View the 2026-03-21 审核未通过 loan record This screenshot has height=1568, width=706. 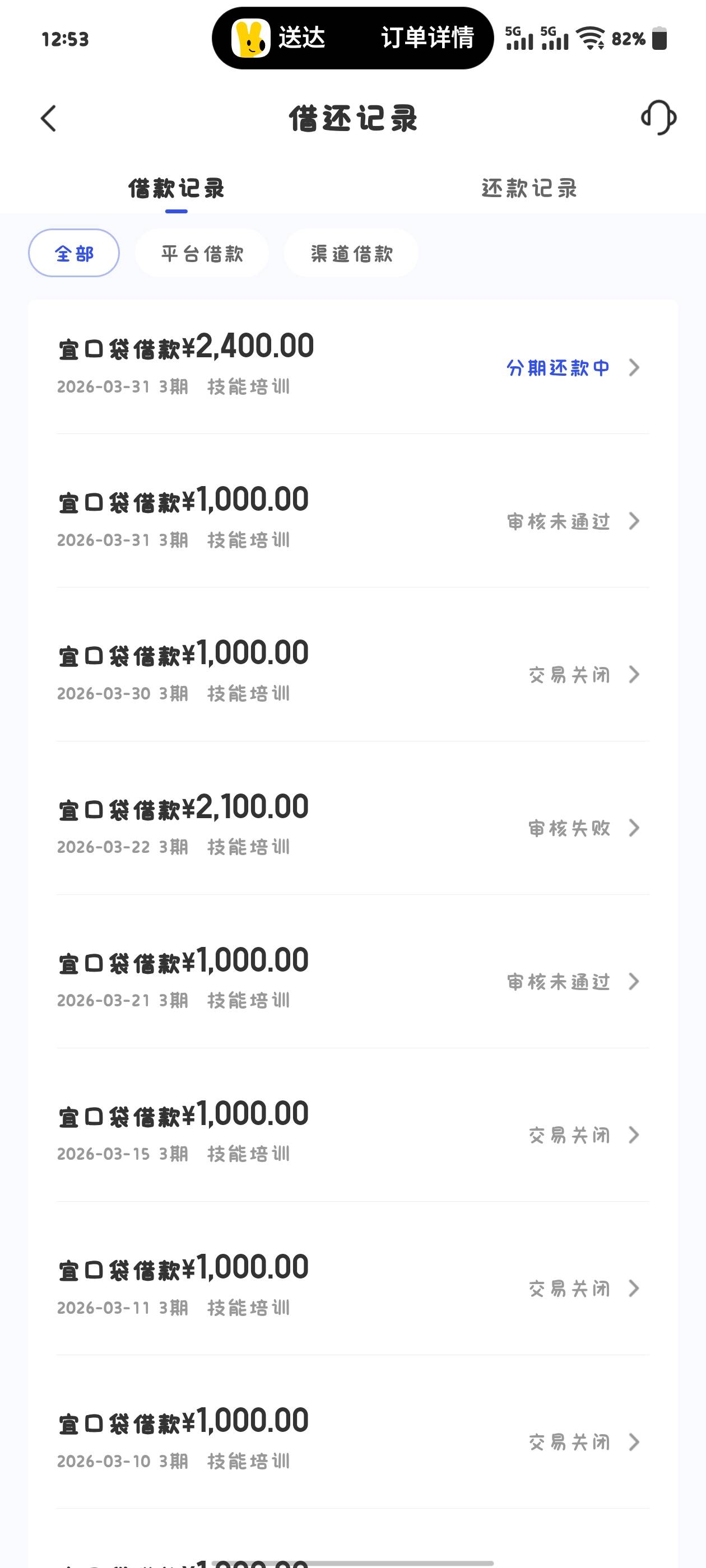(352, 980)
